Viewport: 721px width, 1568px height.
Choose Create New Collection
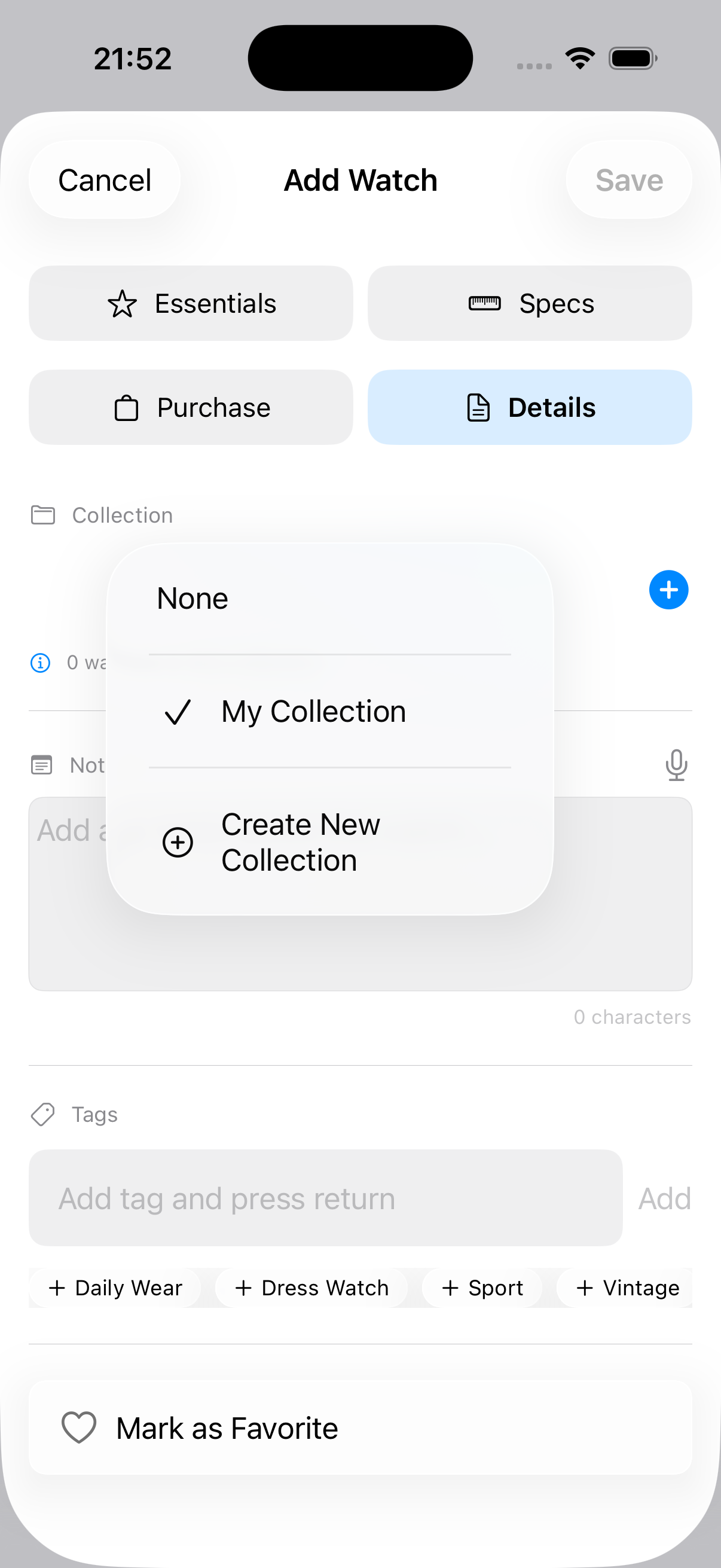301,842
